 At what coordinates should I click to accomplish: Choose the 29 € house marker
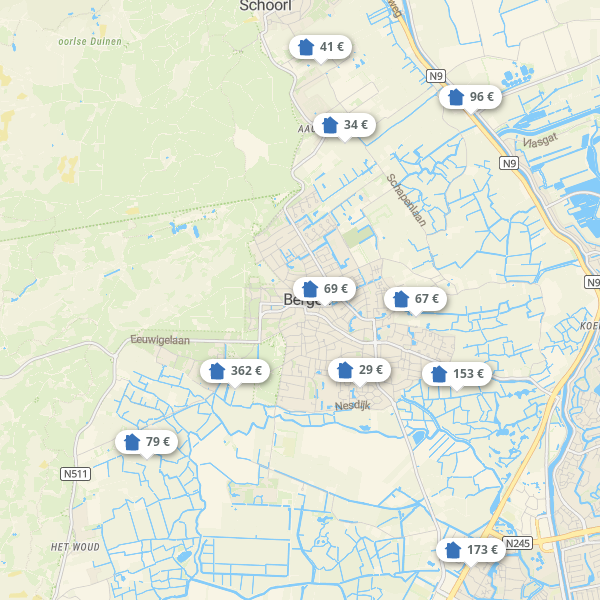point(359,370)
